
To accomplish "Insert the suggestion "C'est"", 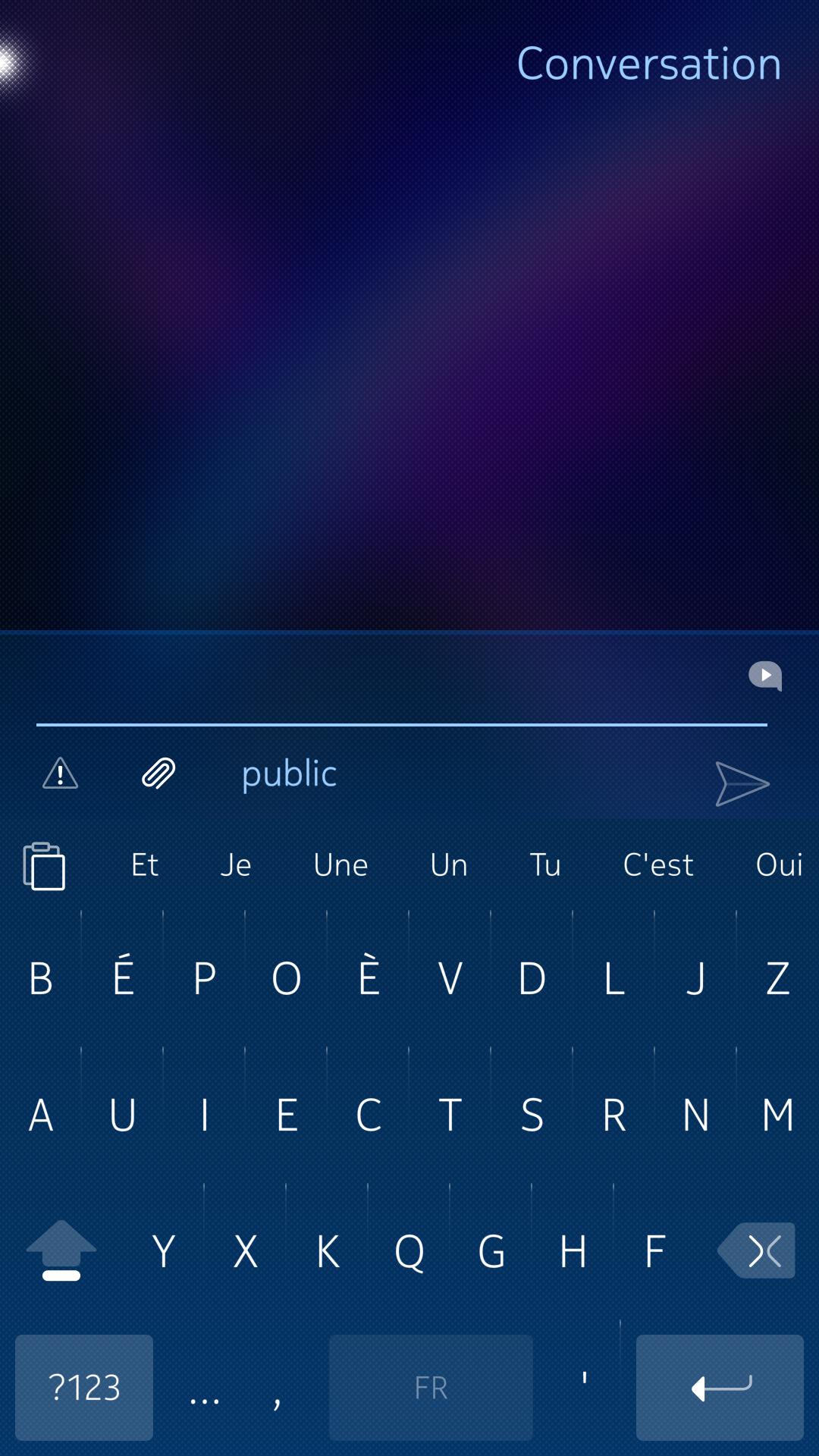I will point(658,864).
